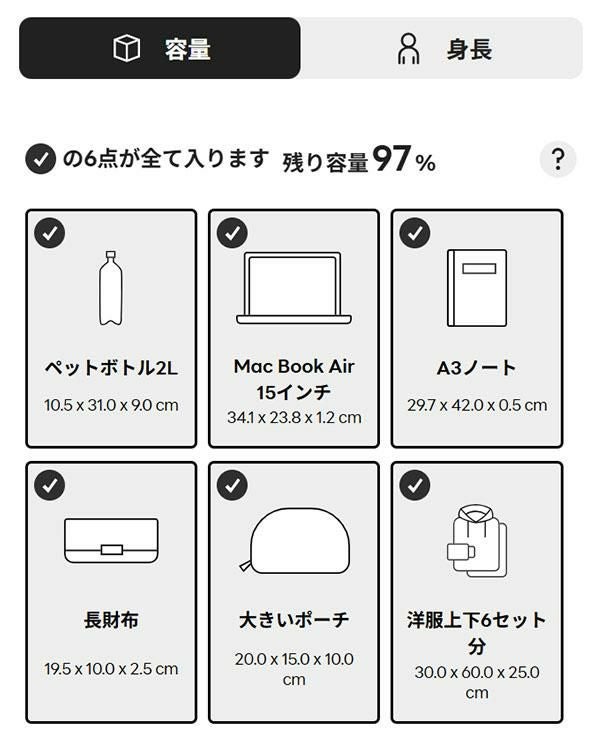600x740 pixels.
Task: Toggle the A3ノート item
Action: [x=476, y=328]
